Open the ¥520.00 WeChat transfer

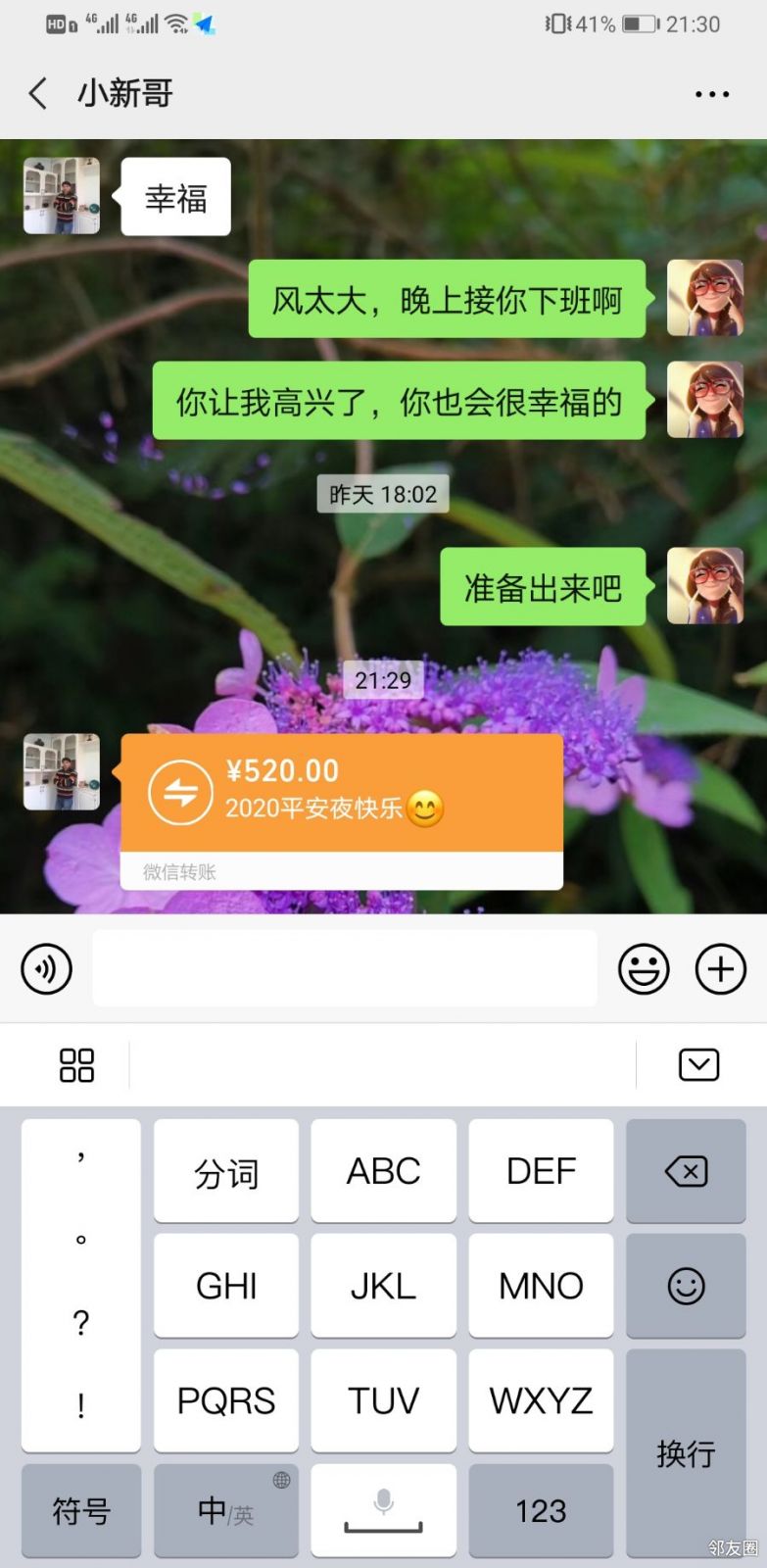coord(341,794)
